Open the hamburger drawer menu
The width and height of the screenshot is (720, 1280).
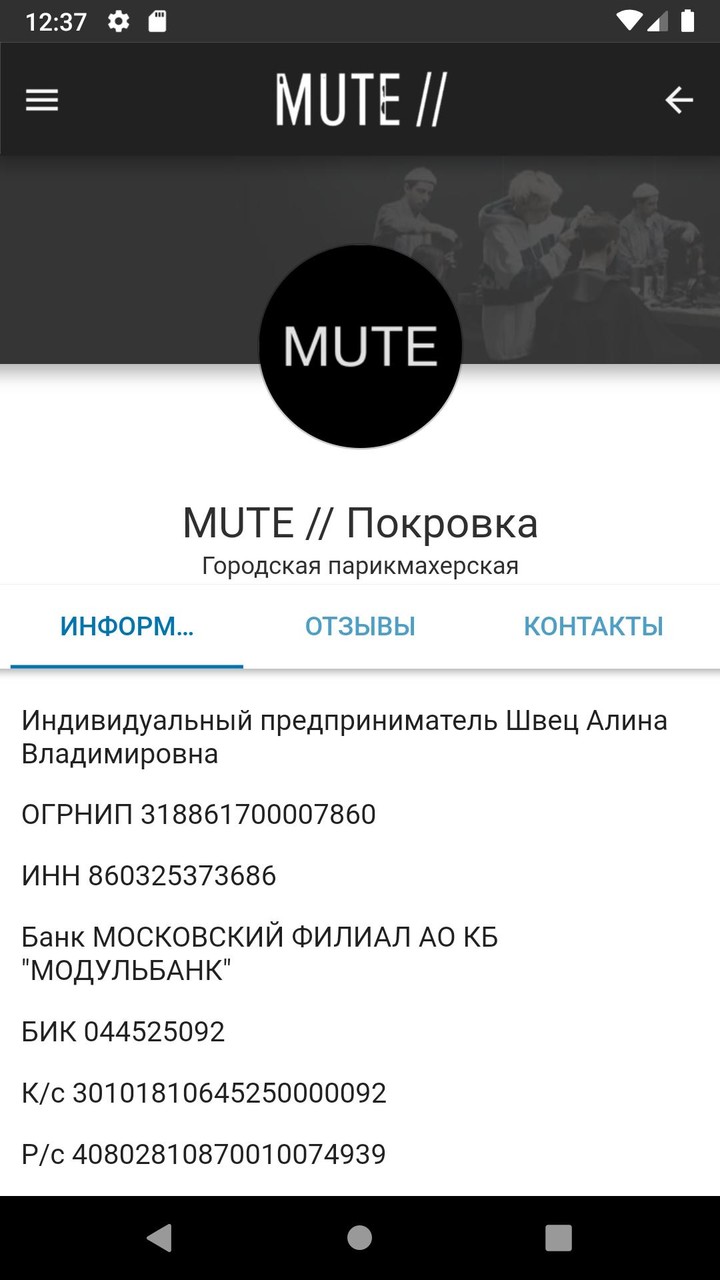tap(42, 100)
